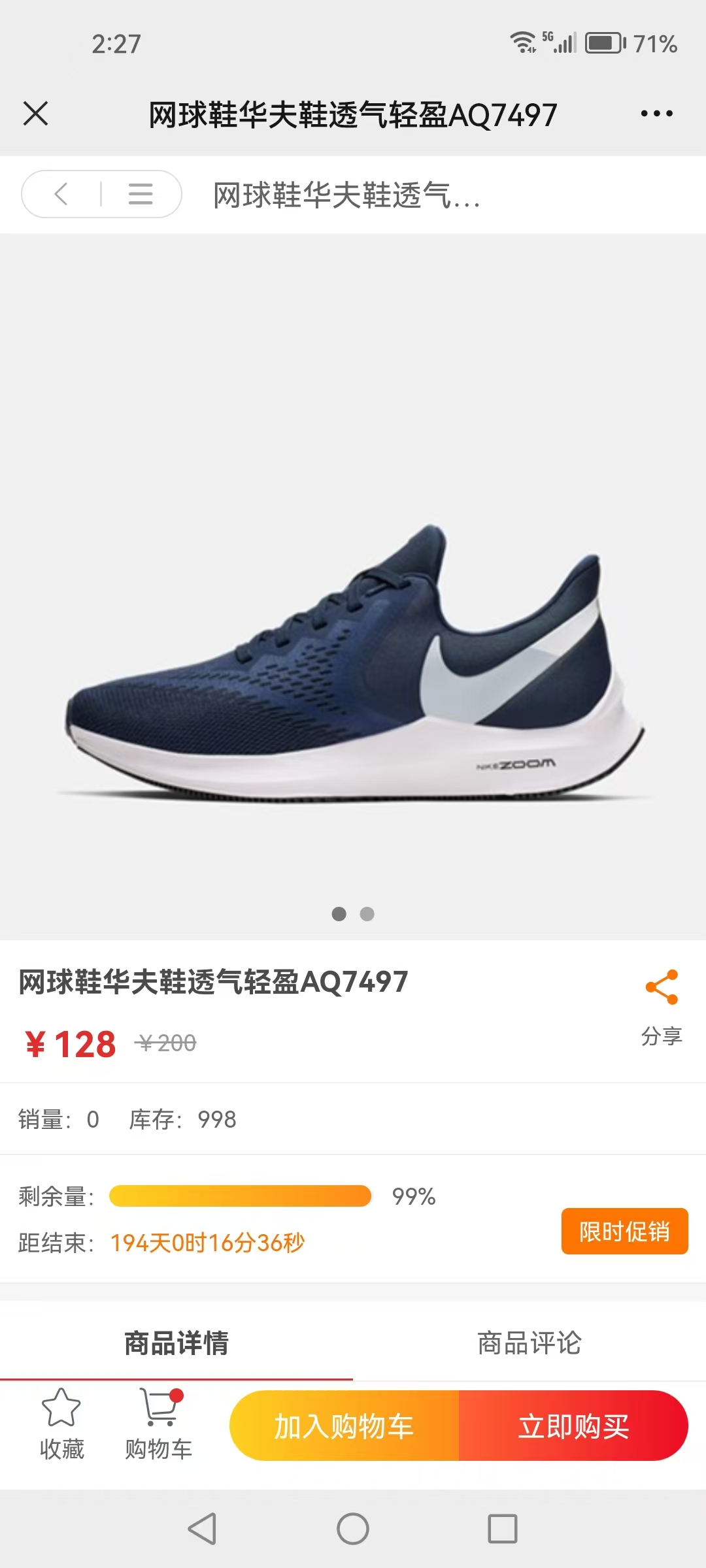
Task: Go back using the left chevron
Action: point(61,194)
